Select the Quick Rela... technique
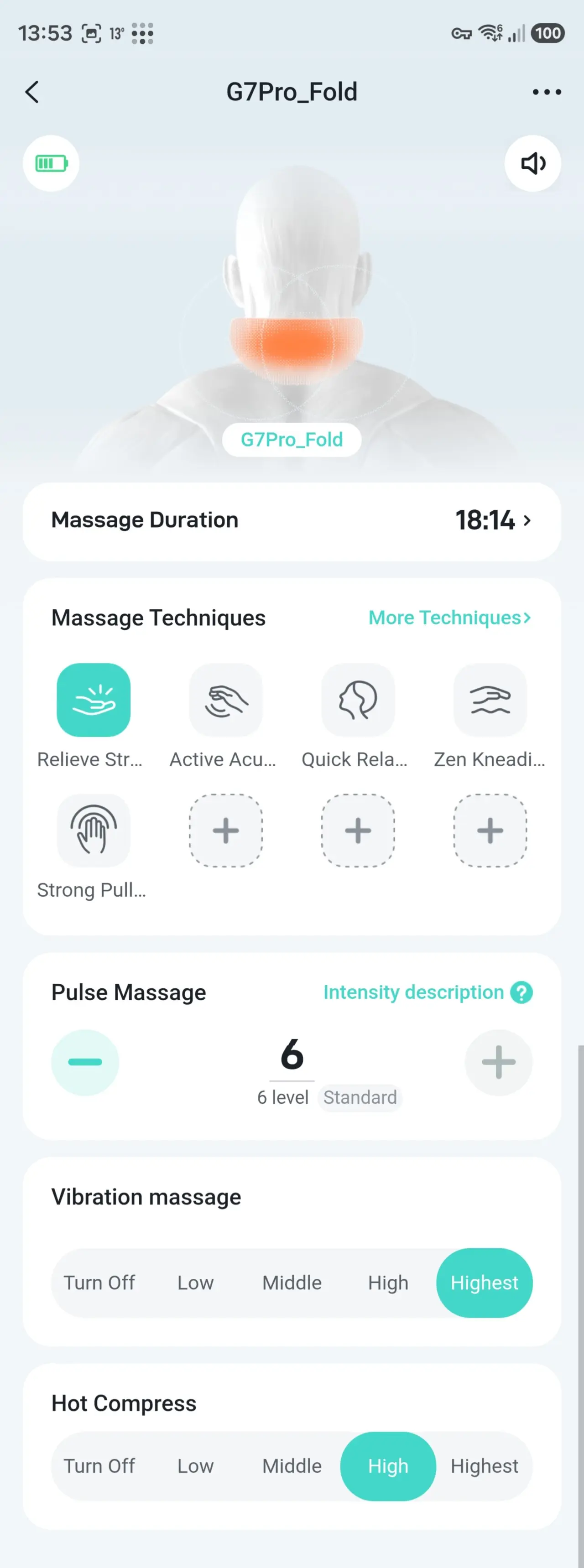This screenshot has height=1568, width=584. (357, 700)
